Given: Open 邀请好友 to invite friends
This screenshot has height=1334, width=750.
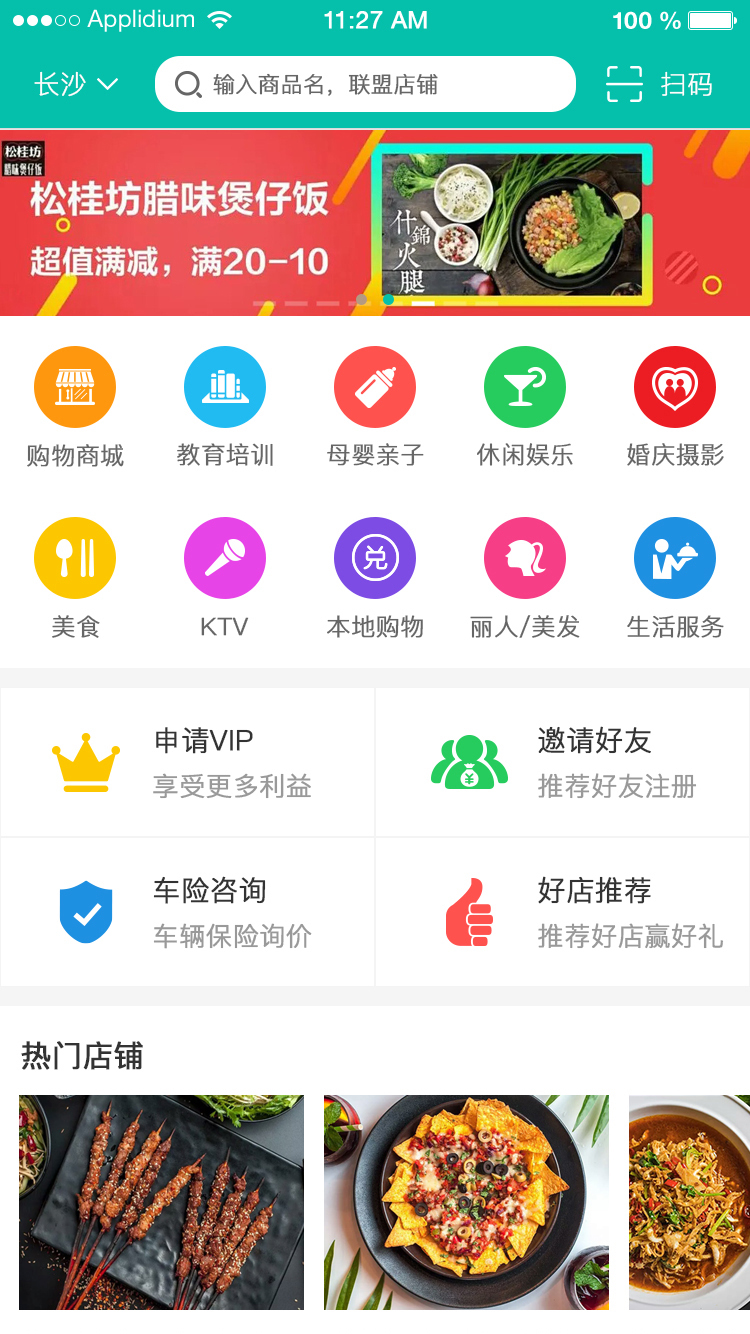Looking at the screenshot, I should point(563,762).
